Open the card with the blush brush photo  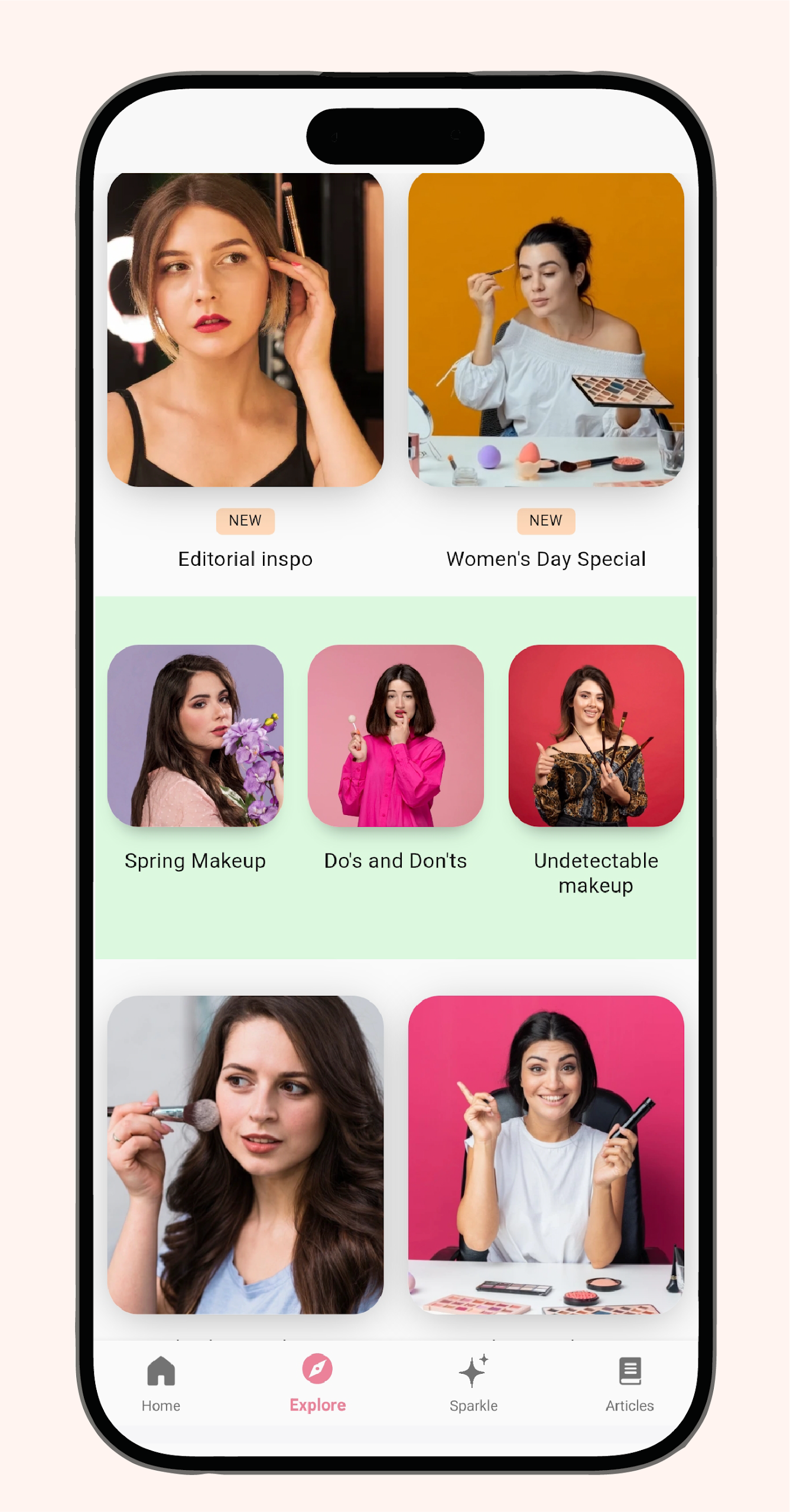pos(245,1155)
